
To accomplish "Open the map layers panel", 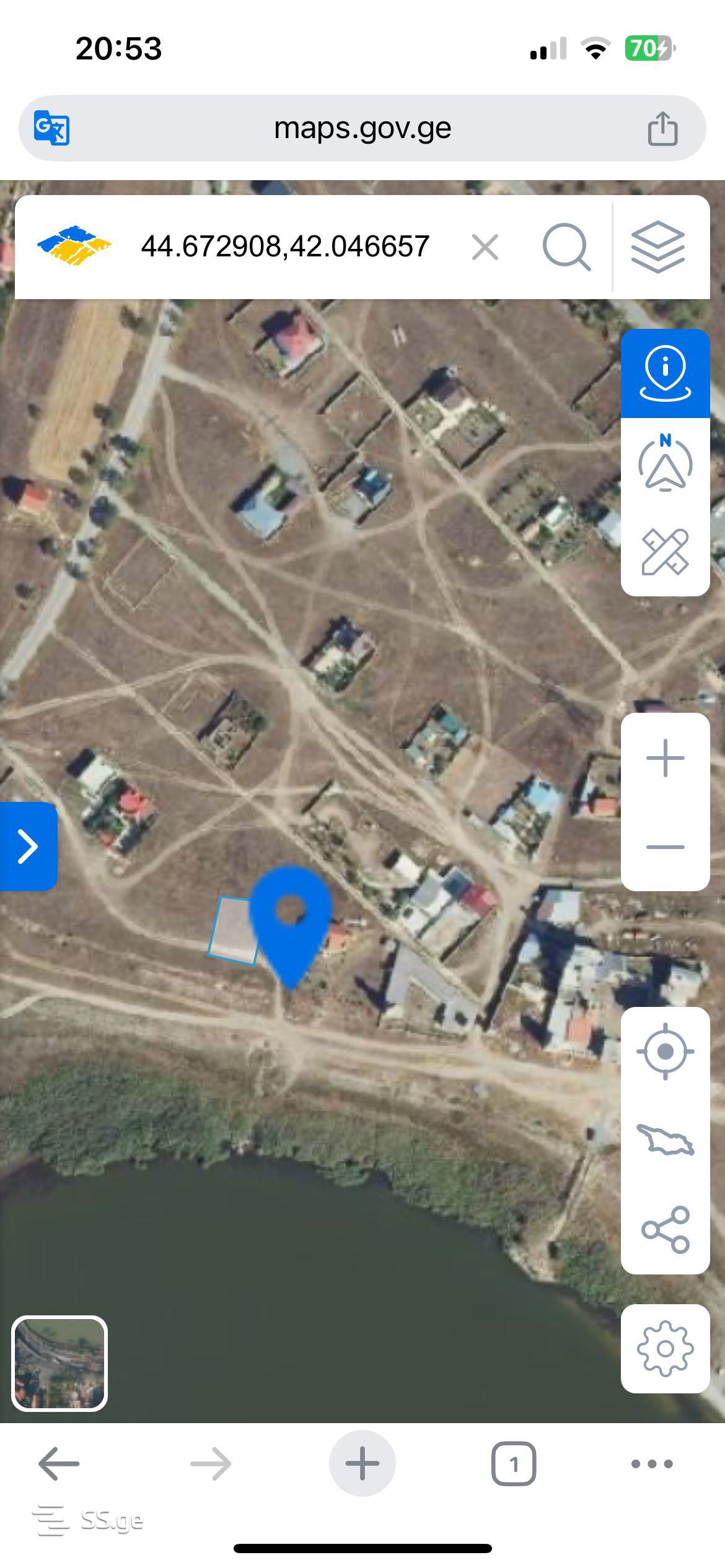I will [x=657, y=246].
